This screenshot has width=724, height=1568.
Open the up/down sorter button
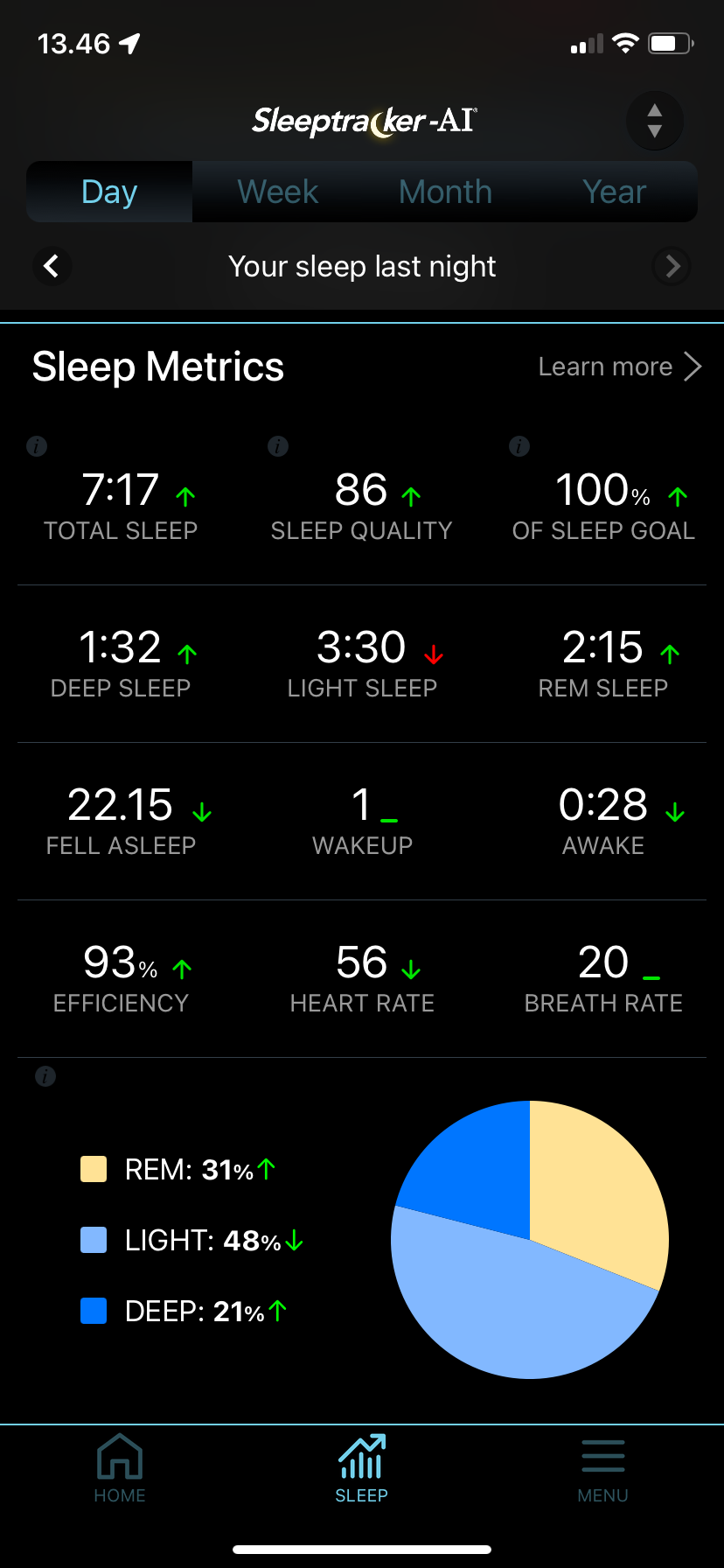tap(654, 121)
